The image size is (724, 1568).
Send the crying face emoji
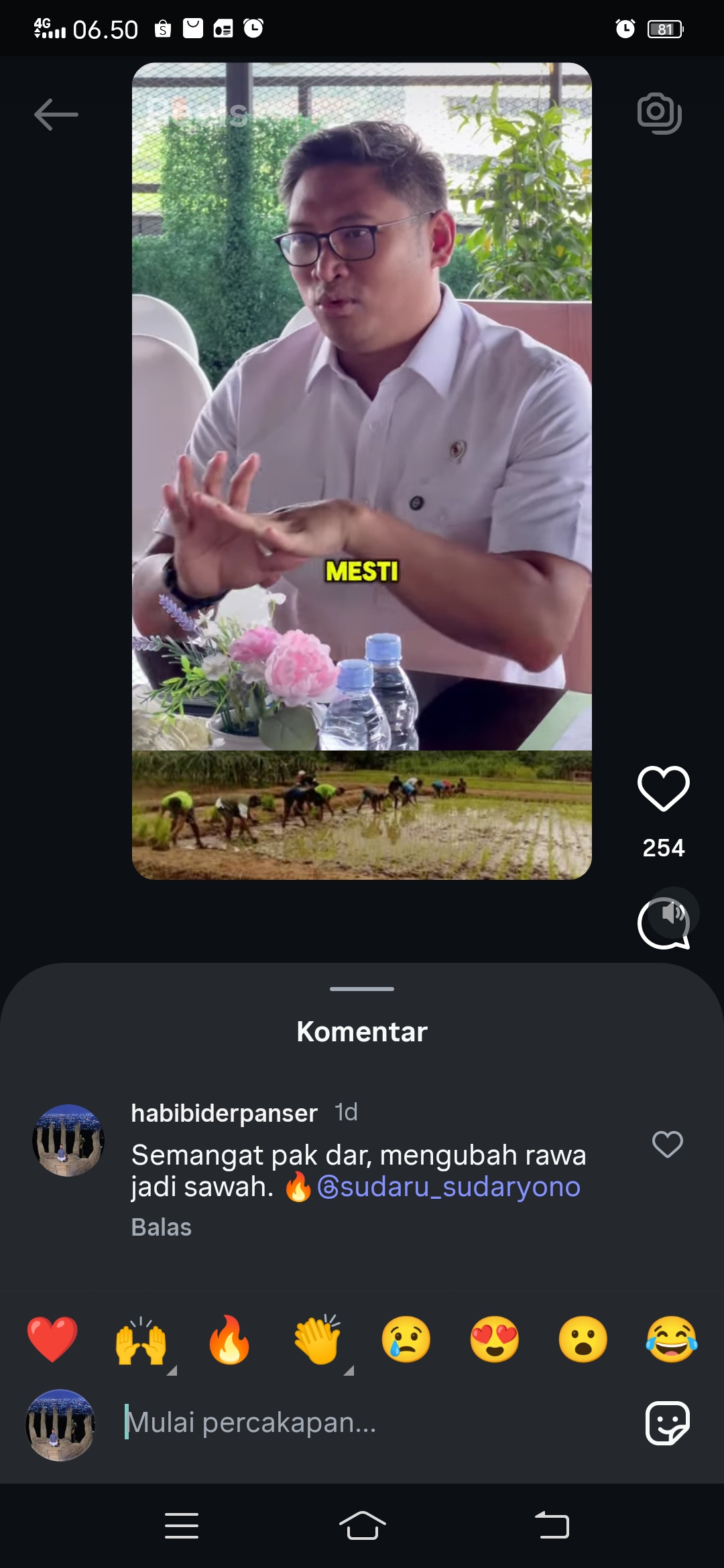tap(406, 1340)
